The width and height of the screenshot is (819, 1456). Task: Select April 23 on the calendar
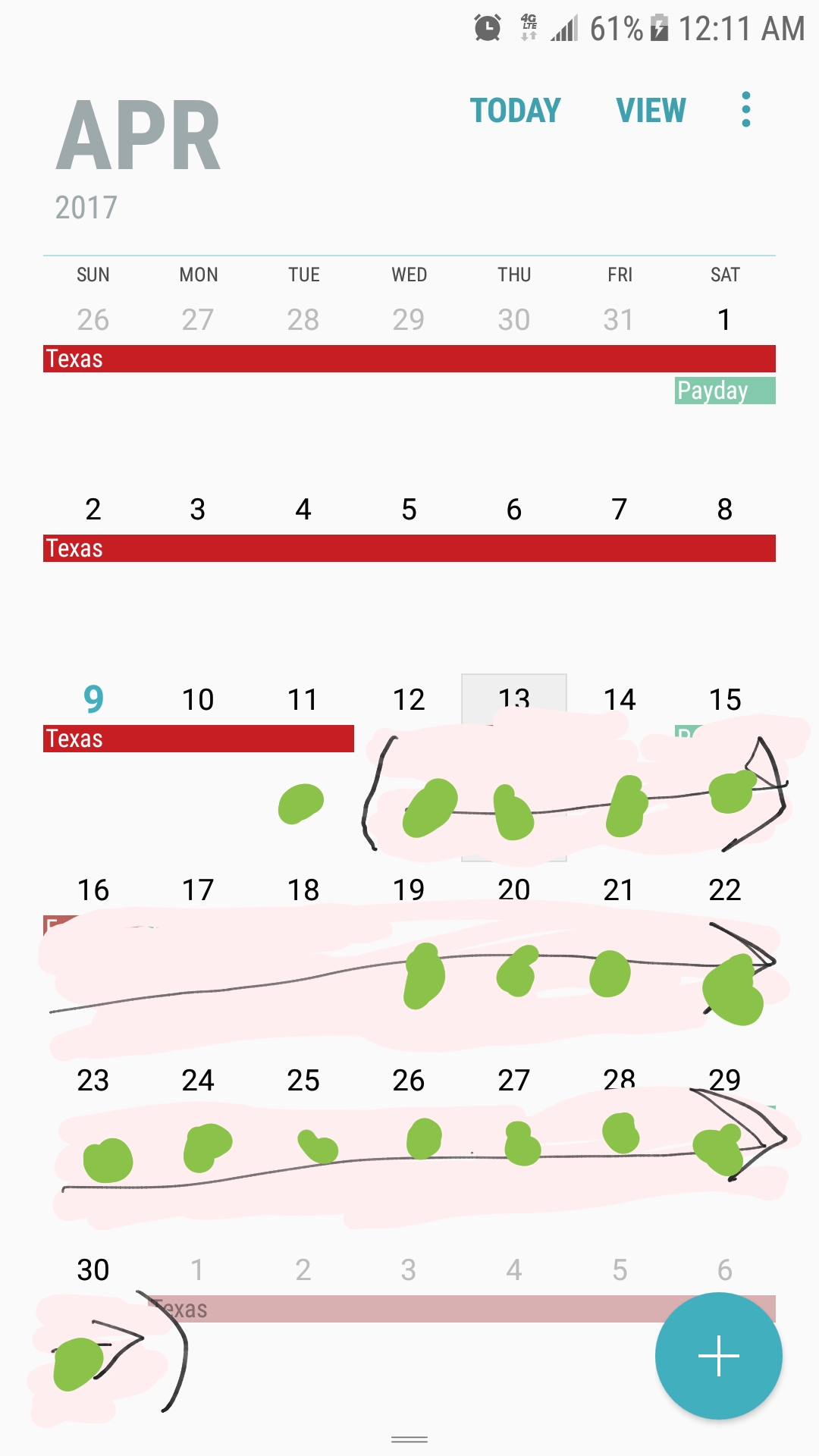click(x=93, y=1080)
